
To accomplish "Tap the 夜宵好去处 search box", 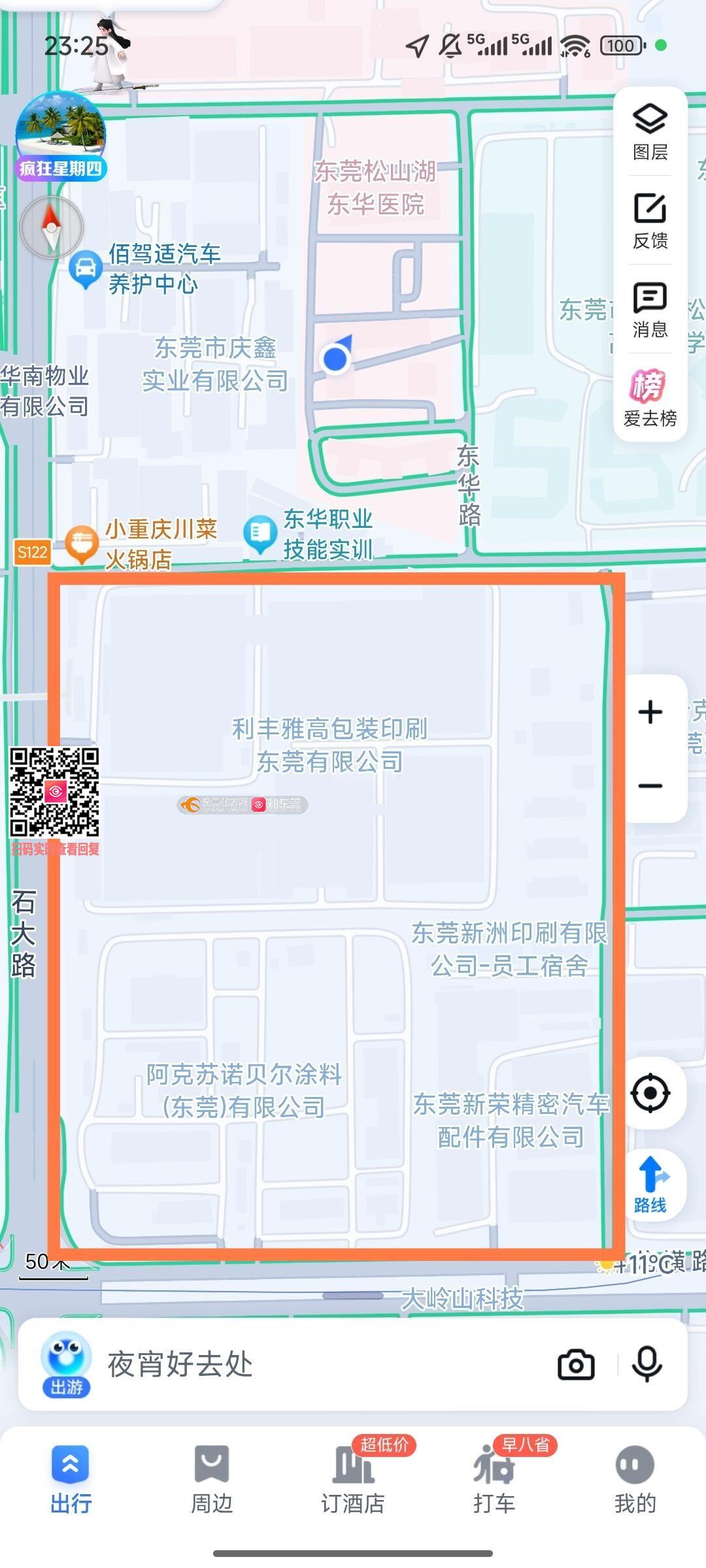I will (x=294, y=1364).
